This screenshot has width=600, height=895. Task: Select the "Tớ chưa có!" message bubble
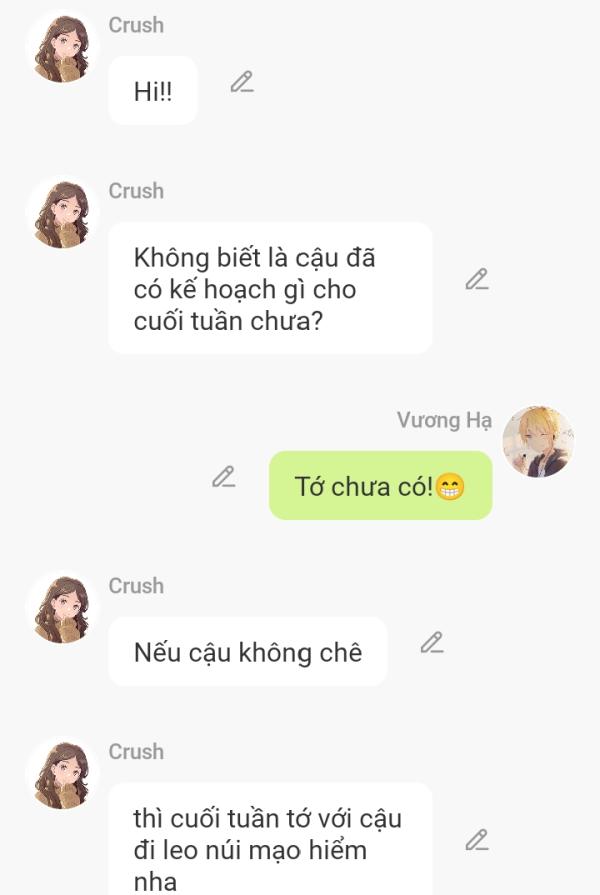(x=380, y=486)
